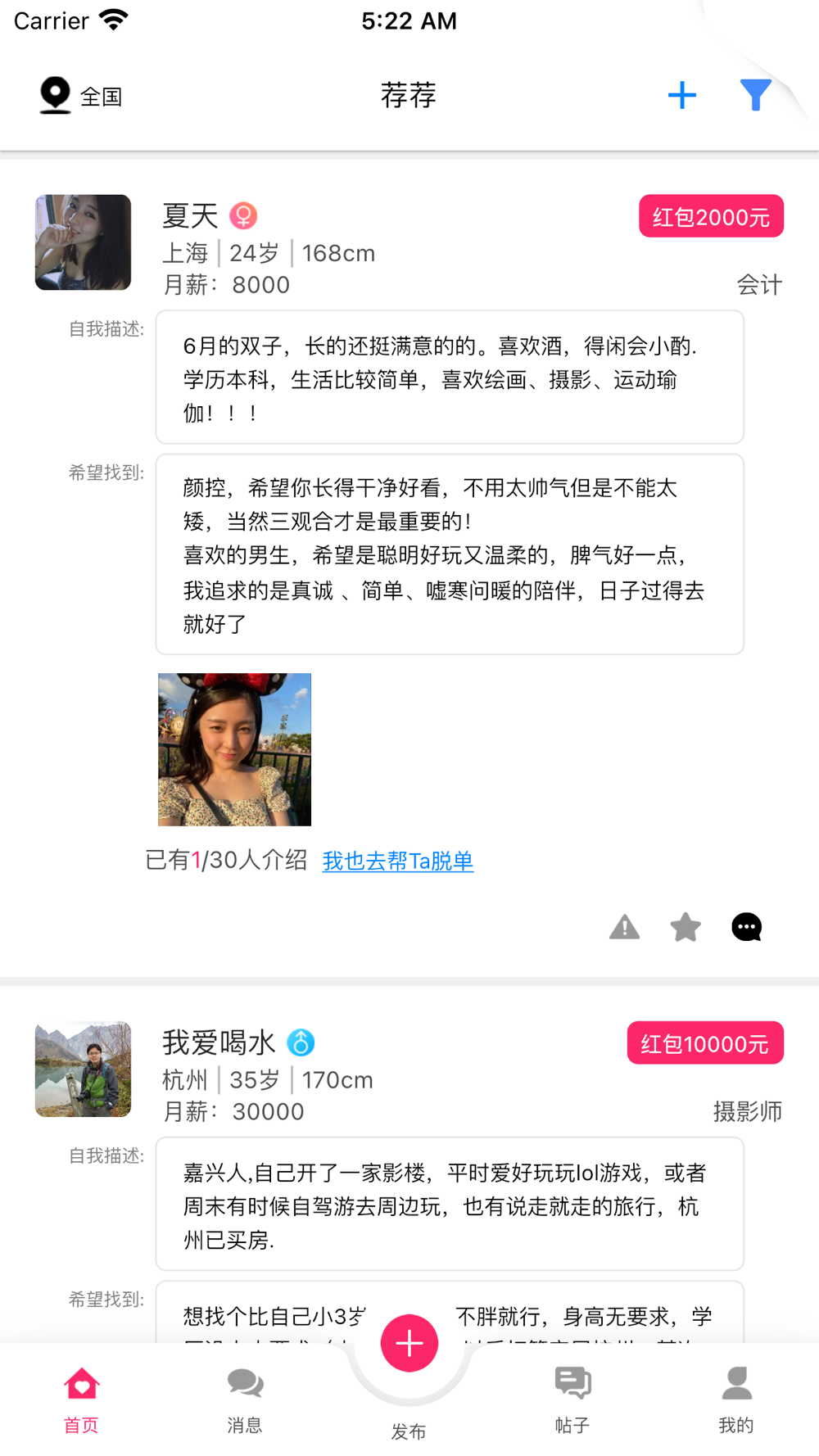819x1456 pixels.
Task: Go to the 我的 tab
Action: click(736, 1400)
